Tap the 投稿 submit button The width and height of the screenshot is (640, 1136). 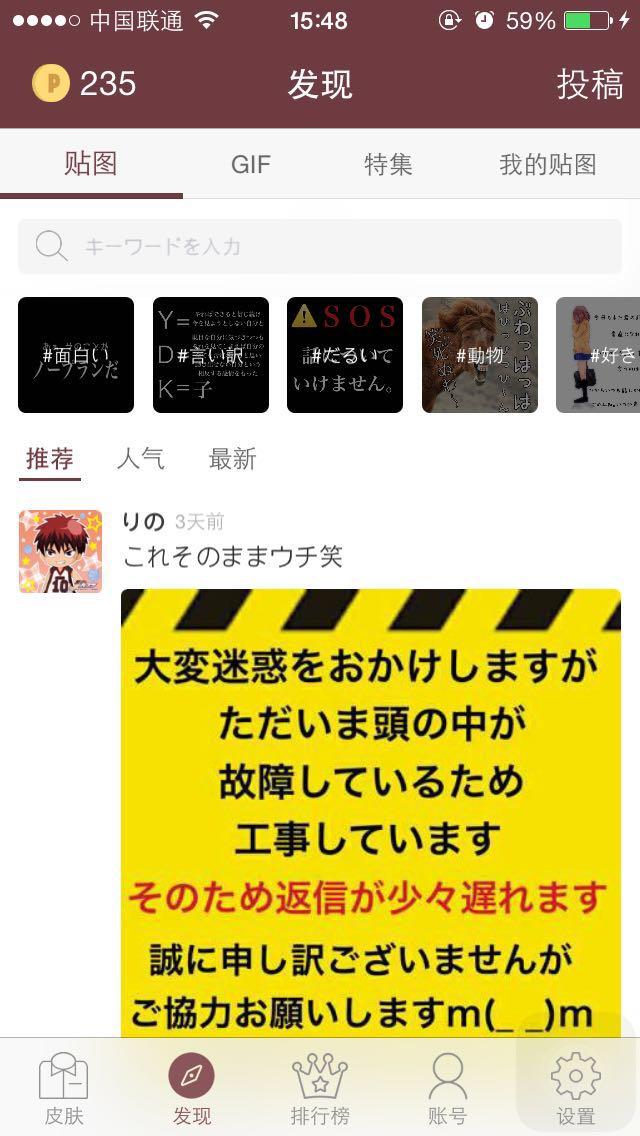coord(590,85)
